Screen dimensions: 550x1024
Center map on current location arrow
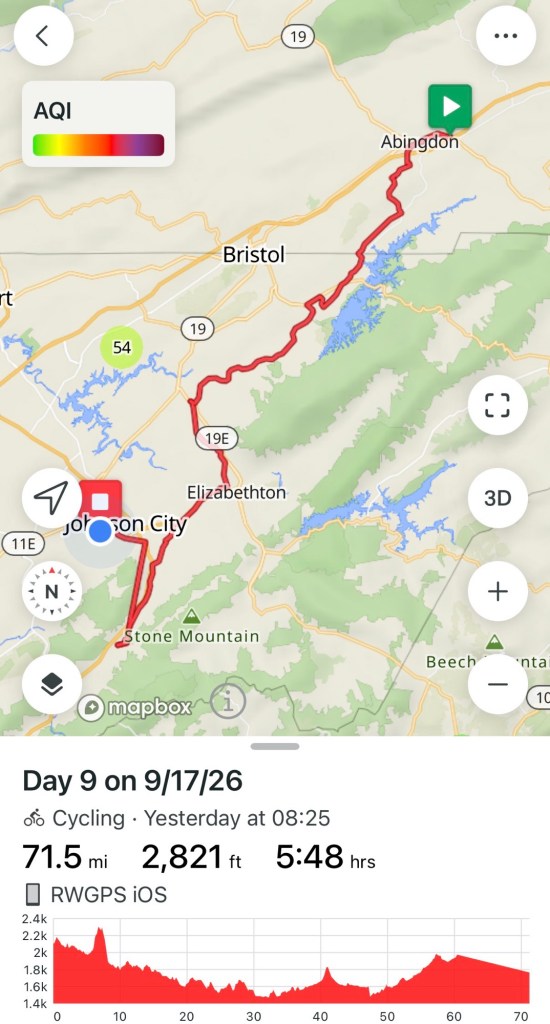coord(52,498)
